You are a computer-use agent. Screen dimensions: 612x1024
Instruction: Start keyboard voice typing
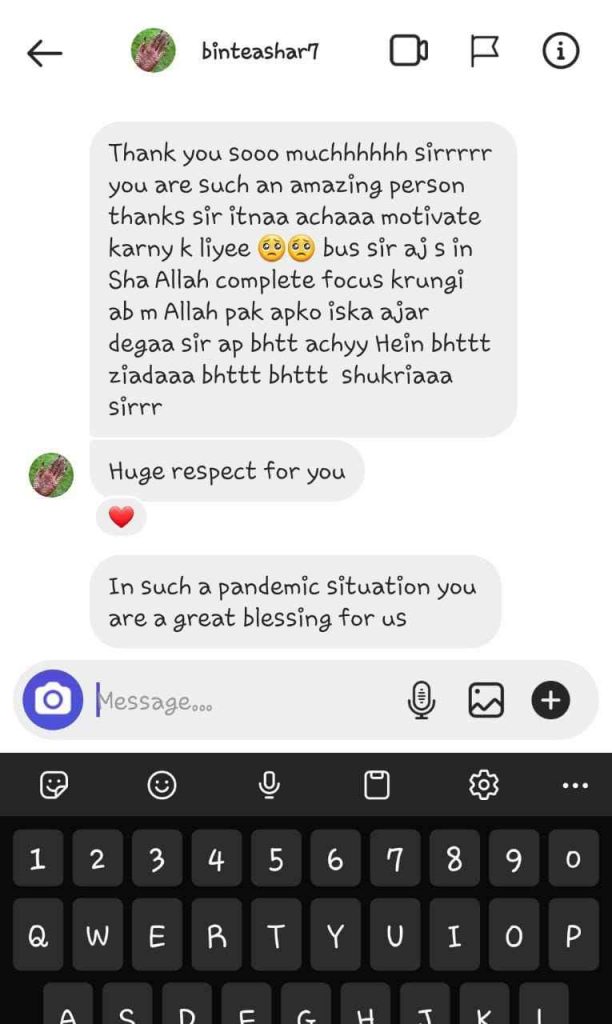pyautogui.click(x=268, y=786)
